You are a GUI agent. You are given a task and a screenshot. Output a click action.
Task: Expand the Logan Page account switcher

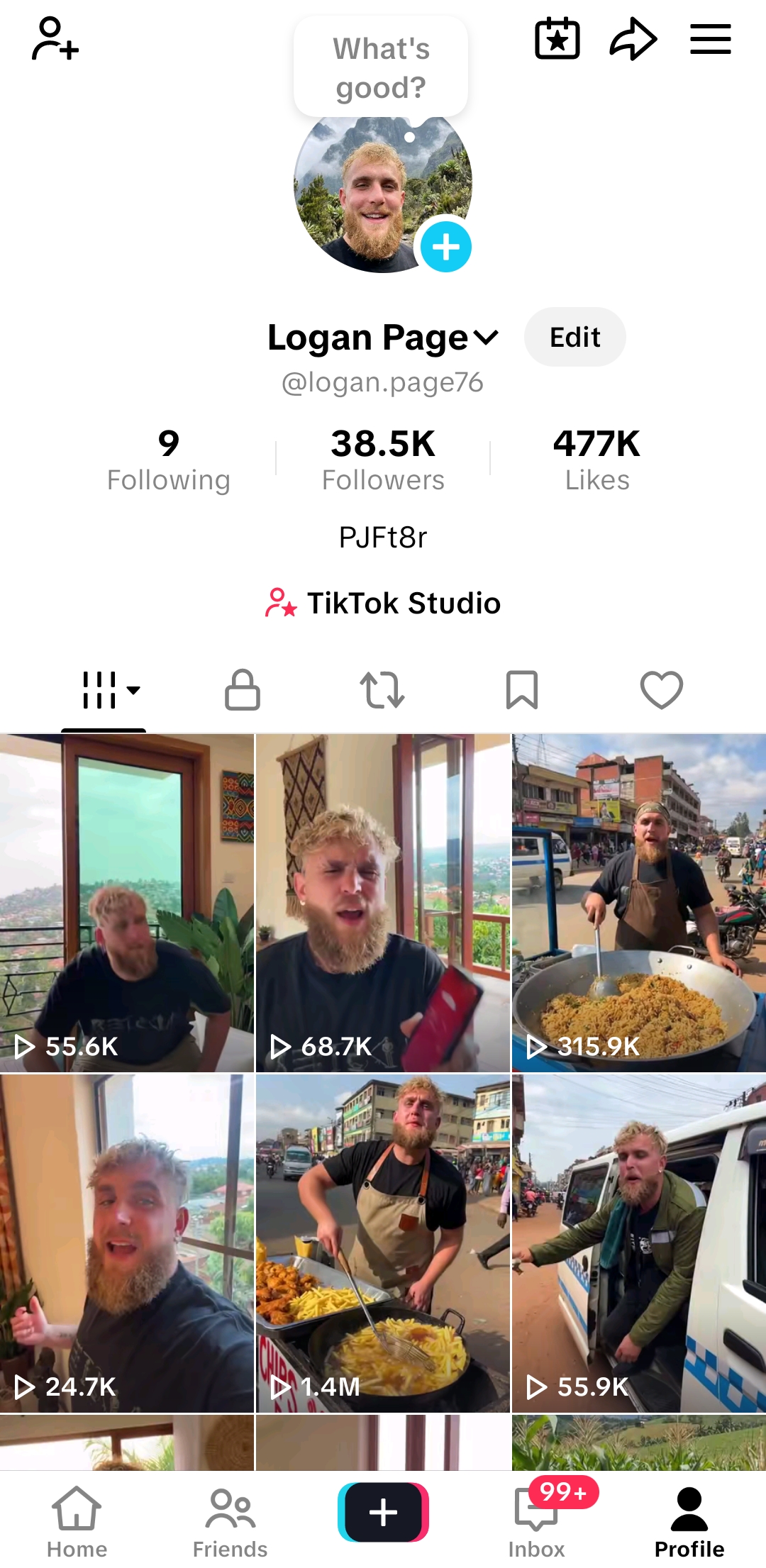click(487, 338)
